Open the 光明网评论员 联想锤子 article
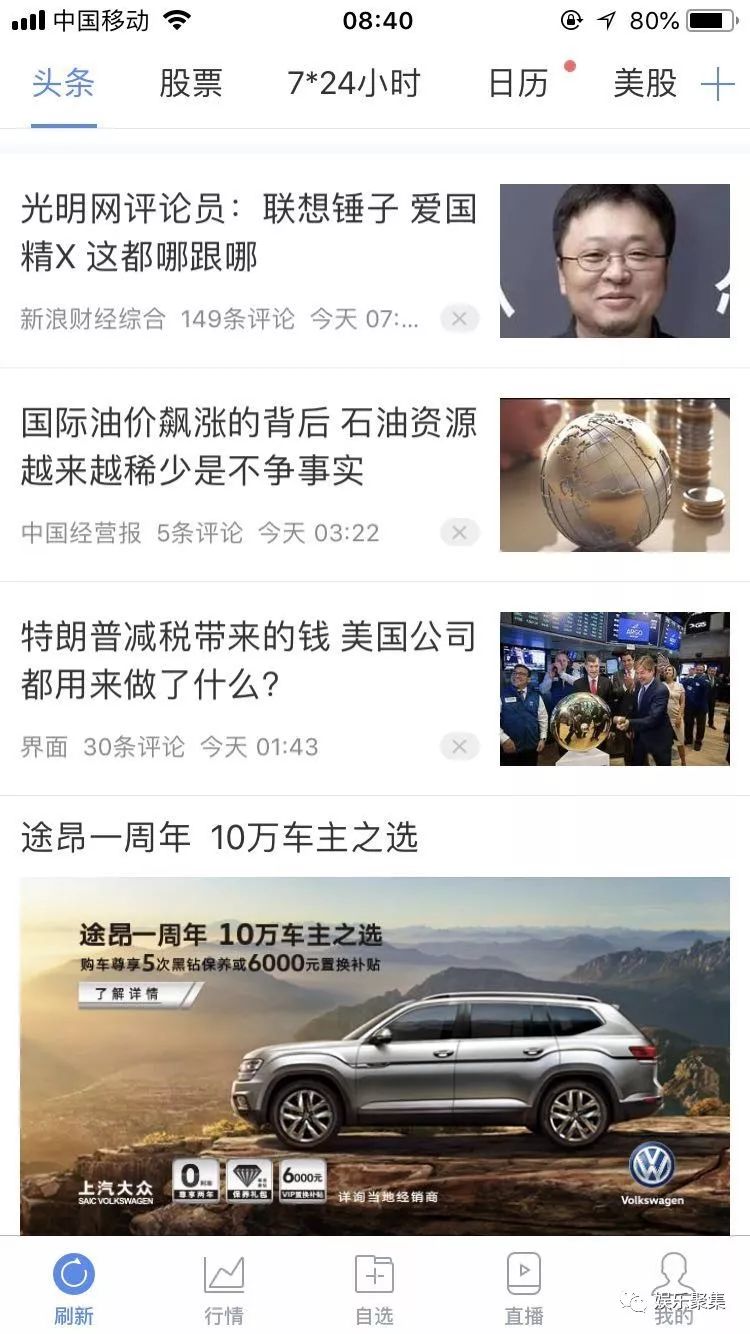The image size is (750, 1334). pyautogui.click(x=249, y=234)
